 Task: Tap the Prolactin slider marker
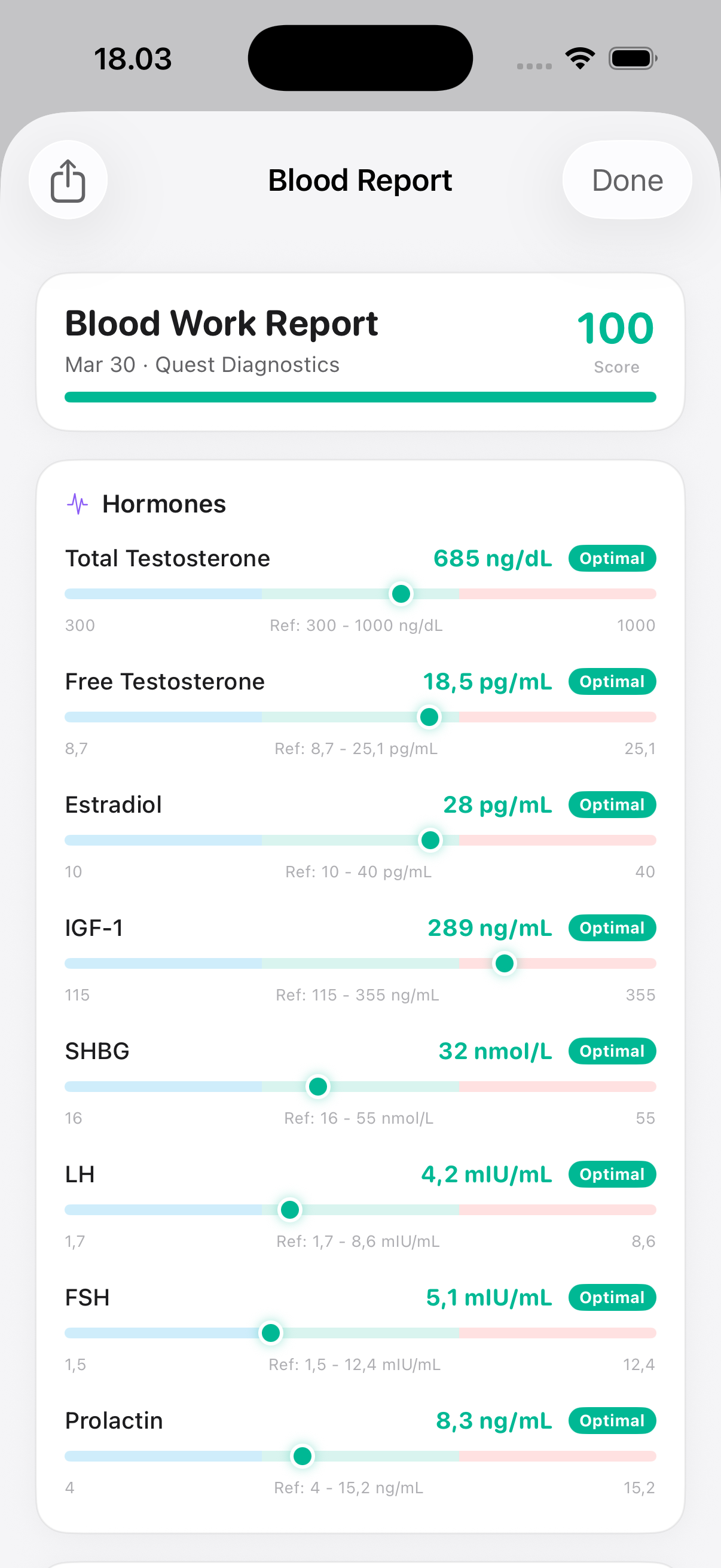click(303, 1456)
